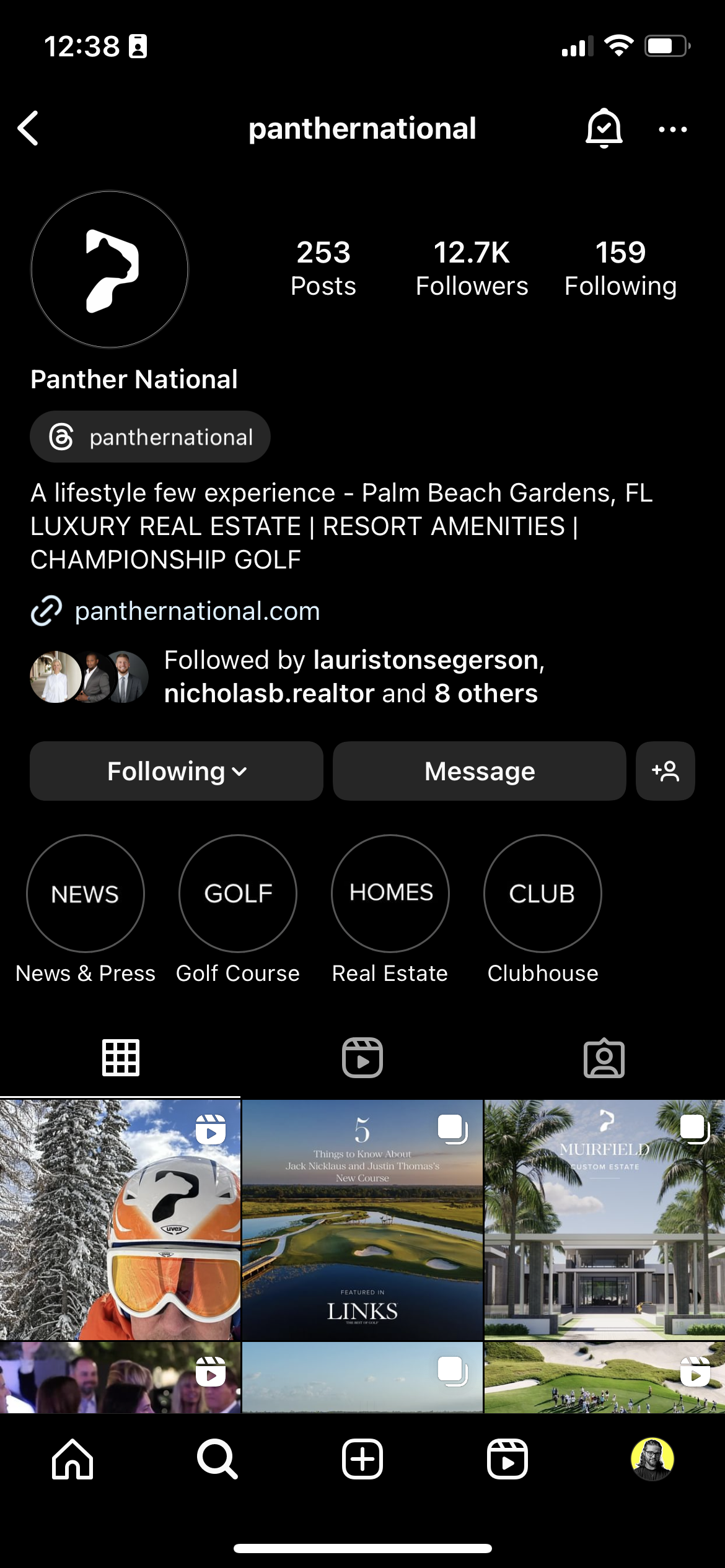
Task: Create a new post with plus button
Action: tap(362, 1459)
